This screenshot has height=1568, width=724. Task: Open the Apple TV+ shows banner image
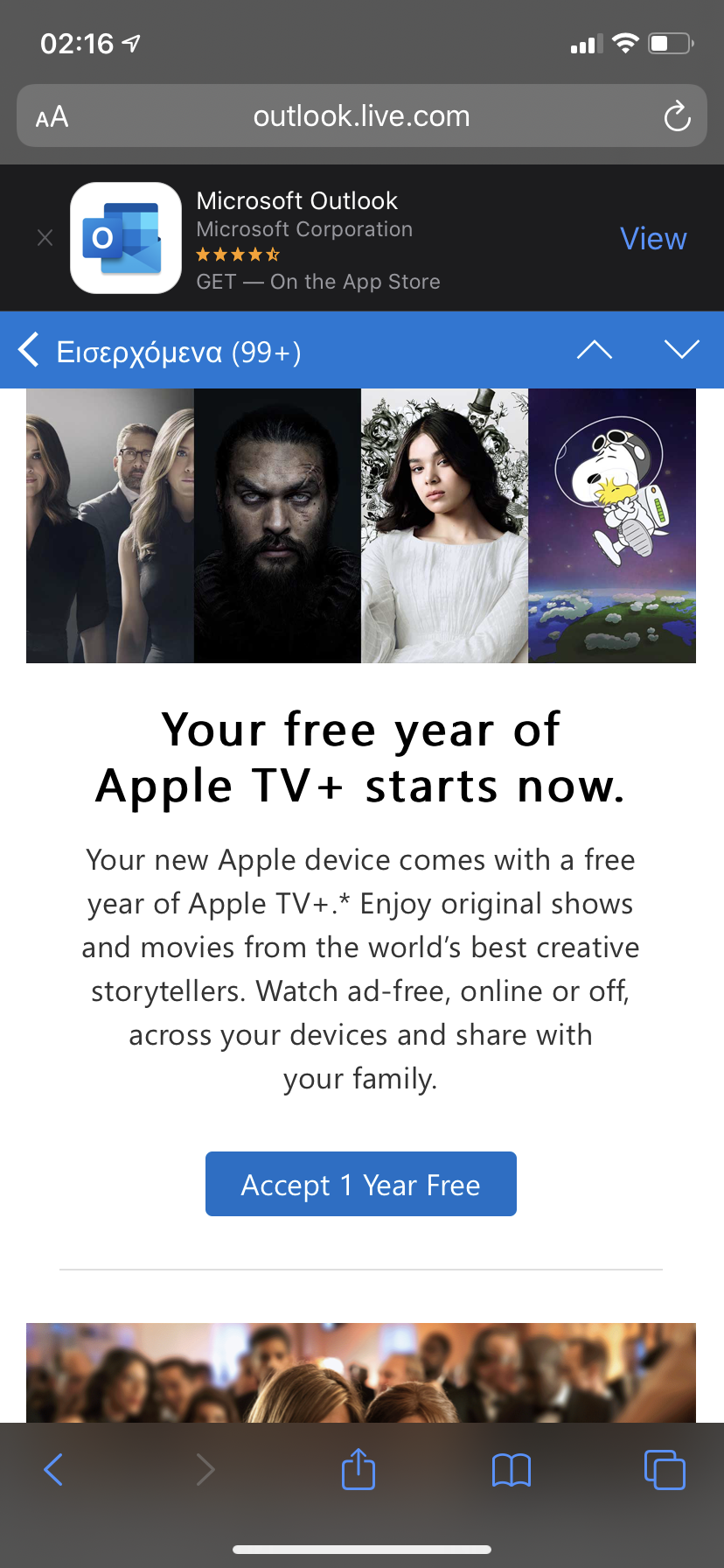[x=360, y=525]
